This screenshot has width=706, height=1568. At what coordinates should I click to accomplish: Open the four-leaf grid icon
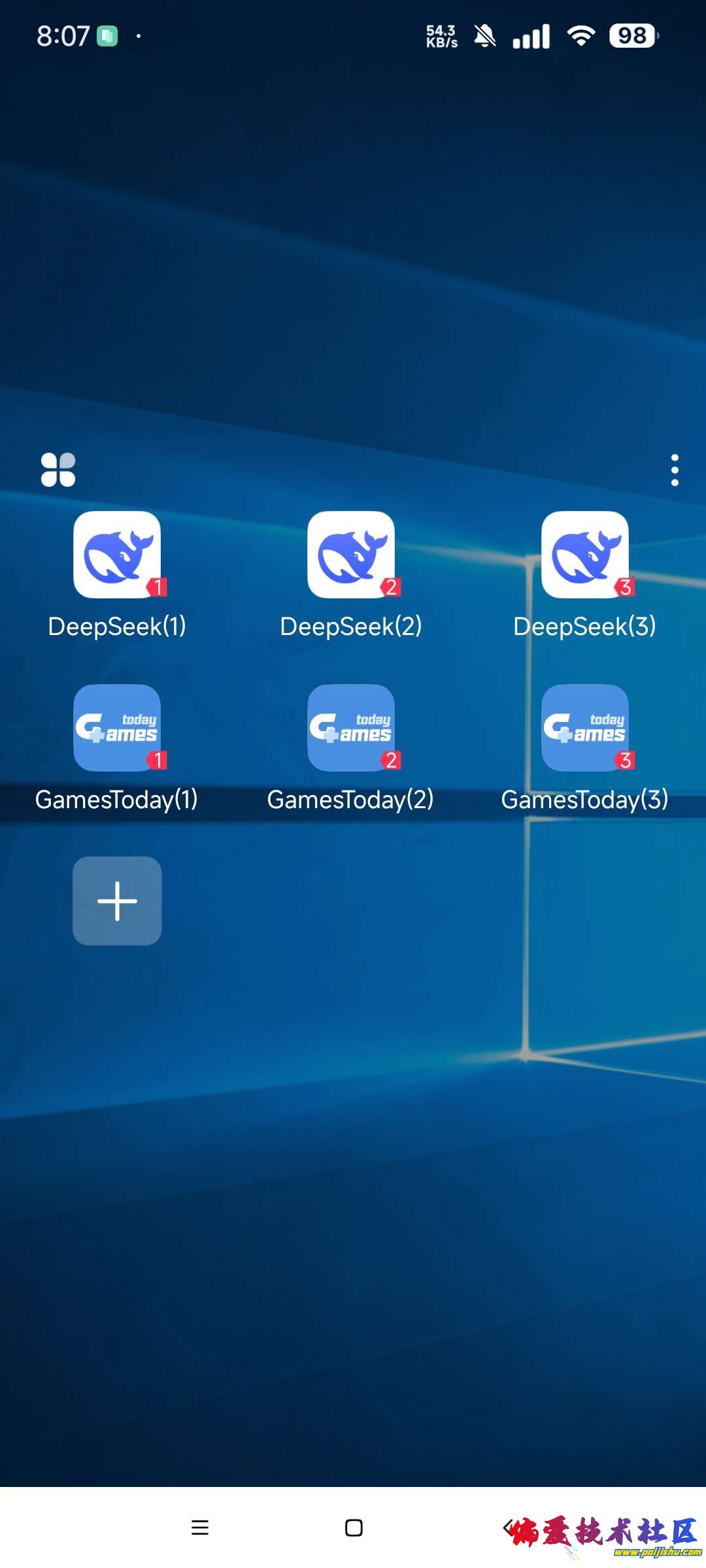[x=58, y=470]
